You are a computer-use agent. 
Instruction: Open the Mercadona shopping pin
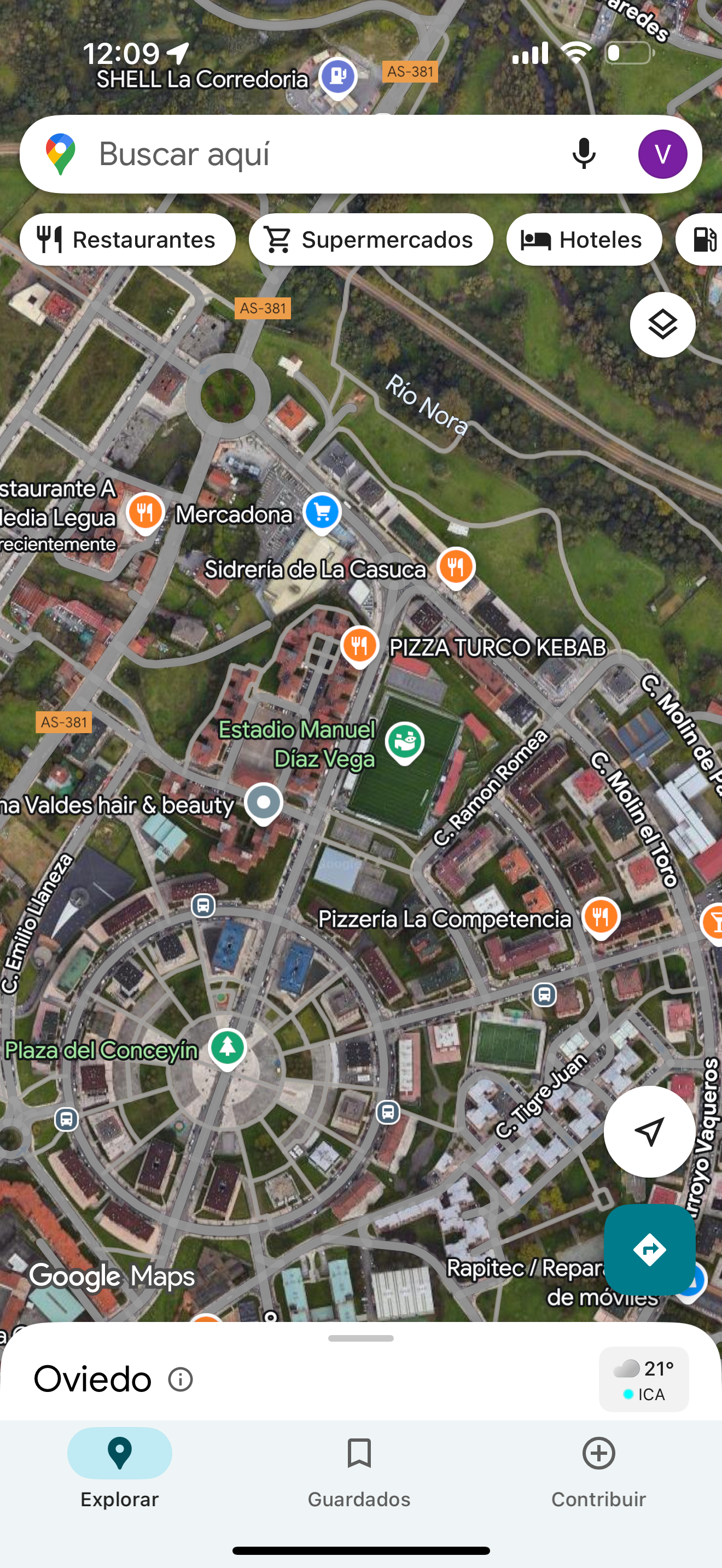(322, 512)
